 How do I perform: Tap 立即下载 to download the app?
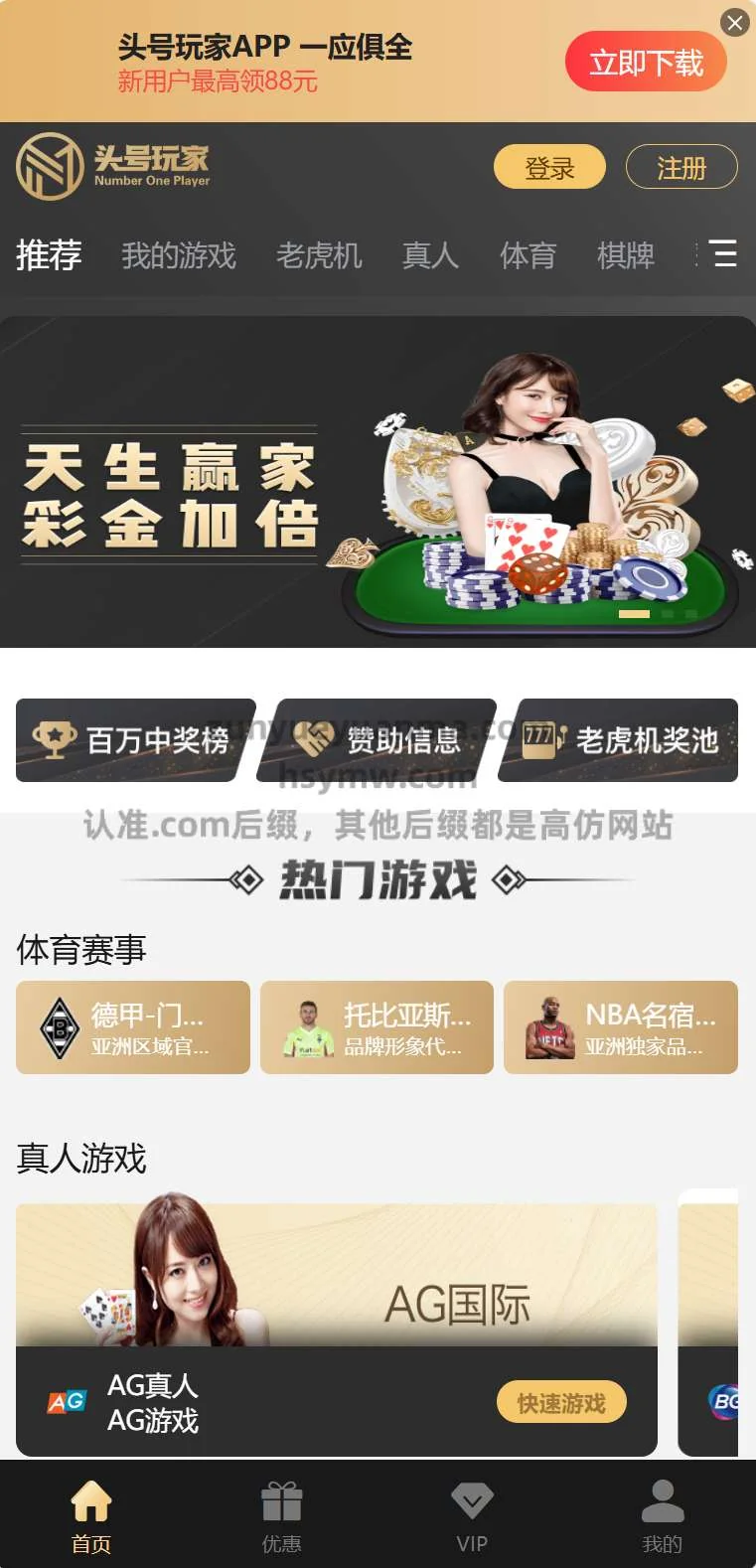[646, 63]
